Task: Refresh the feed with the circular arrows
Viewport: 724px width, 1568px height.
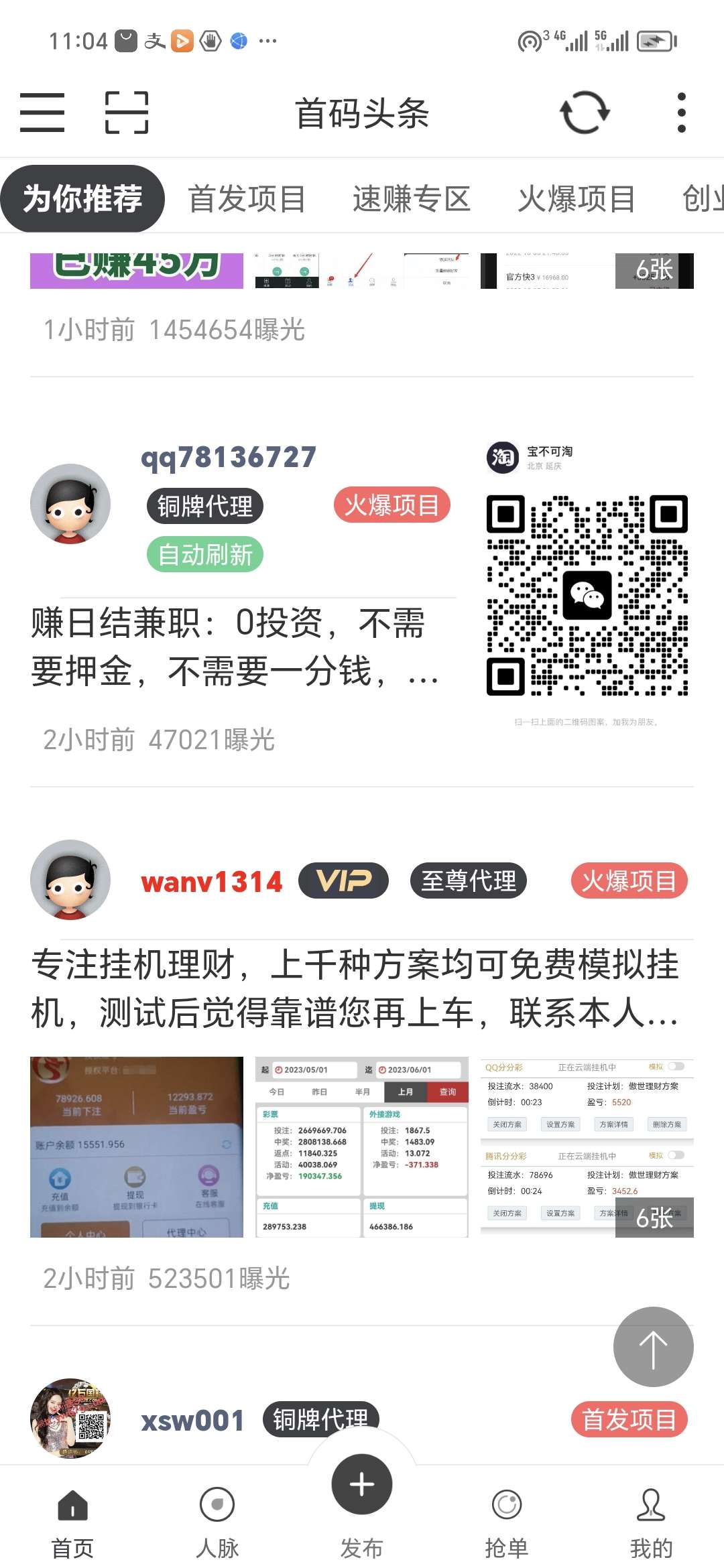Action: [x=585, y=113]
